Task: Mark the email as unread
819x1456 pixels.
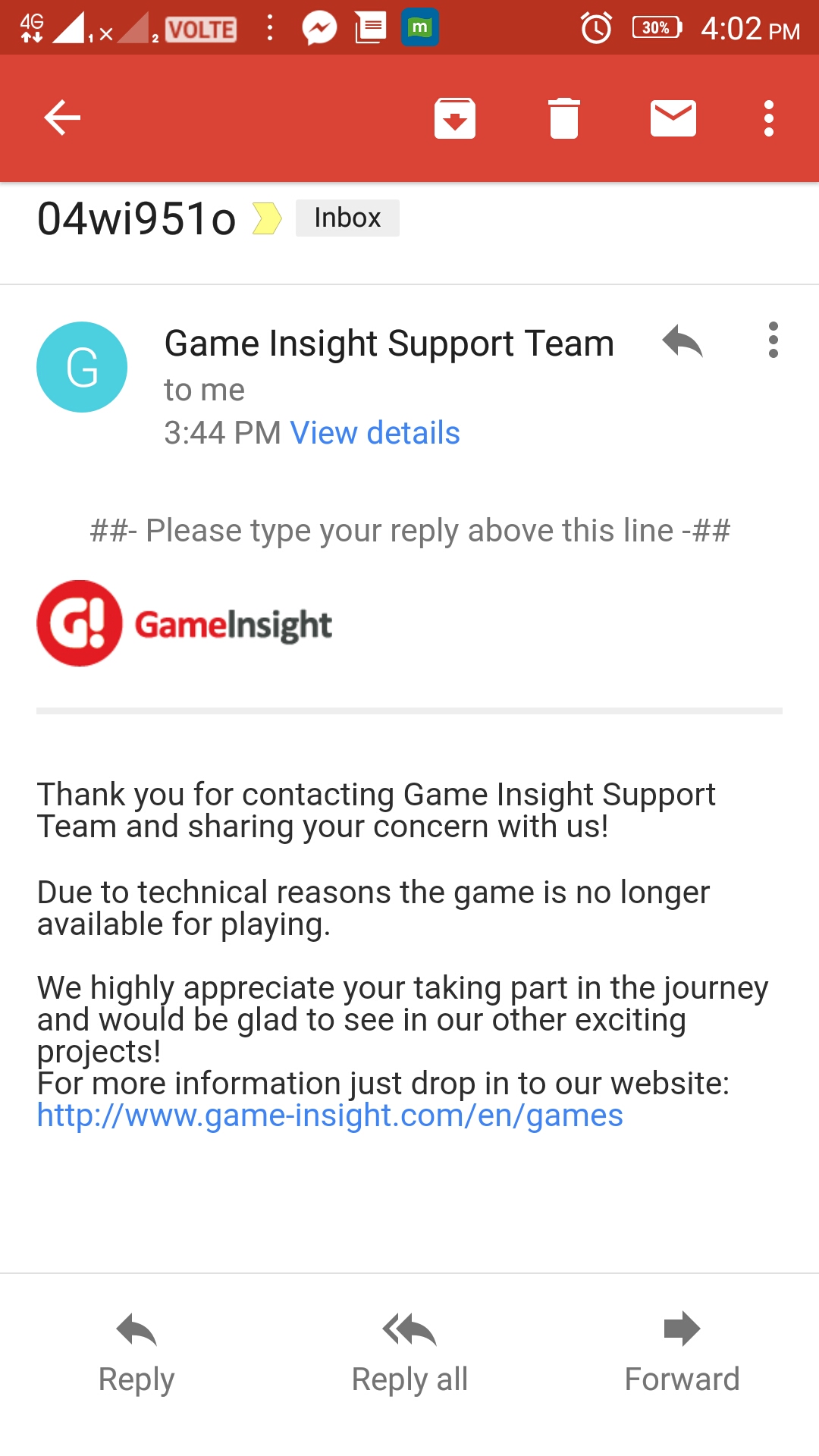Action: coord(673,118)
